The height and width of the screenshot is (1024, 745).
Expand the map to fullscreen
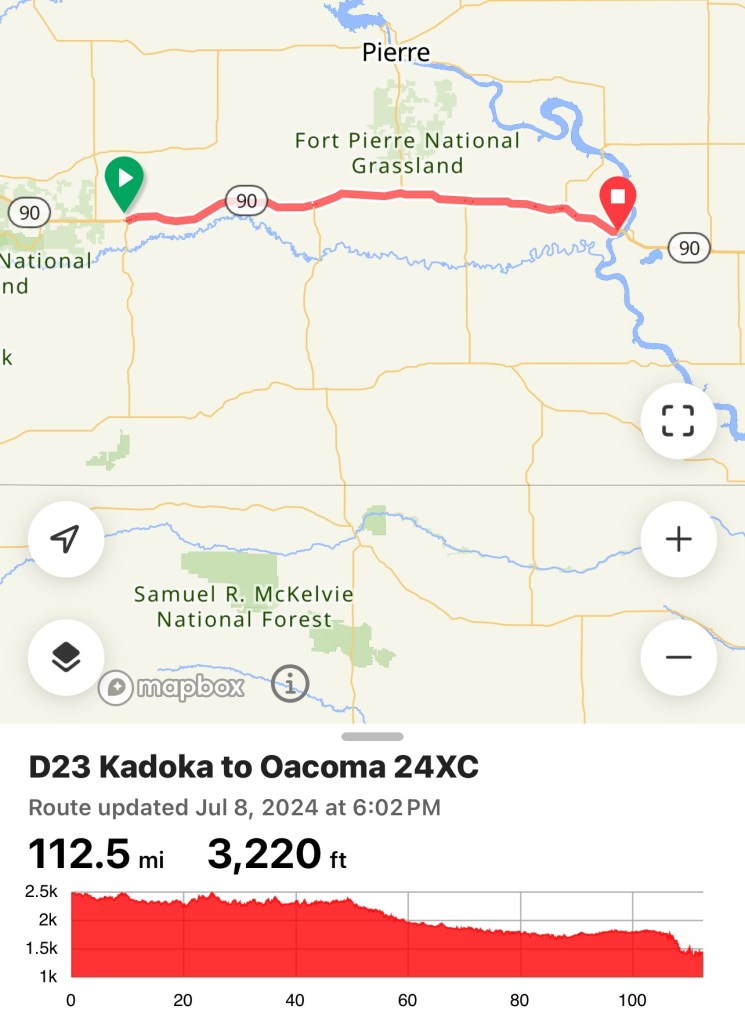pos(678,421)
